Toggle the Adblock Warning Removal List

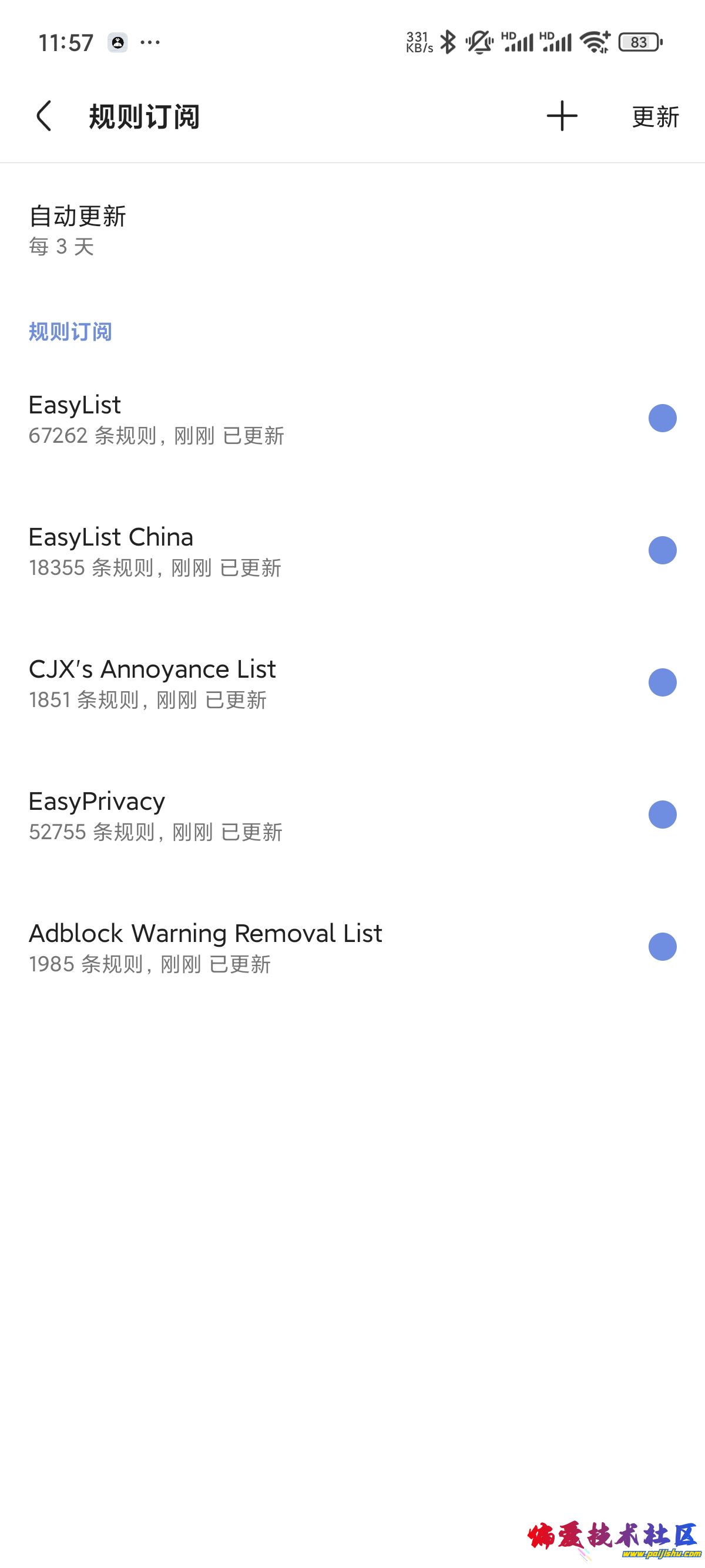662,947
